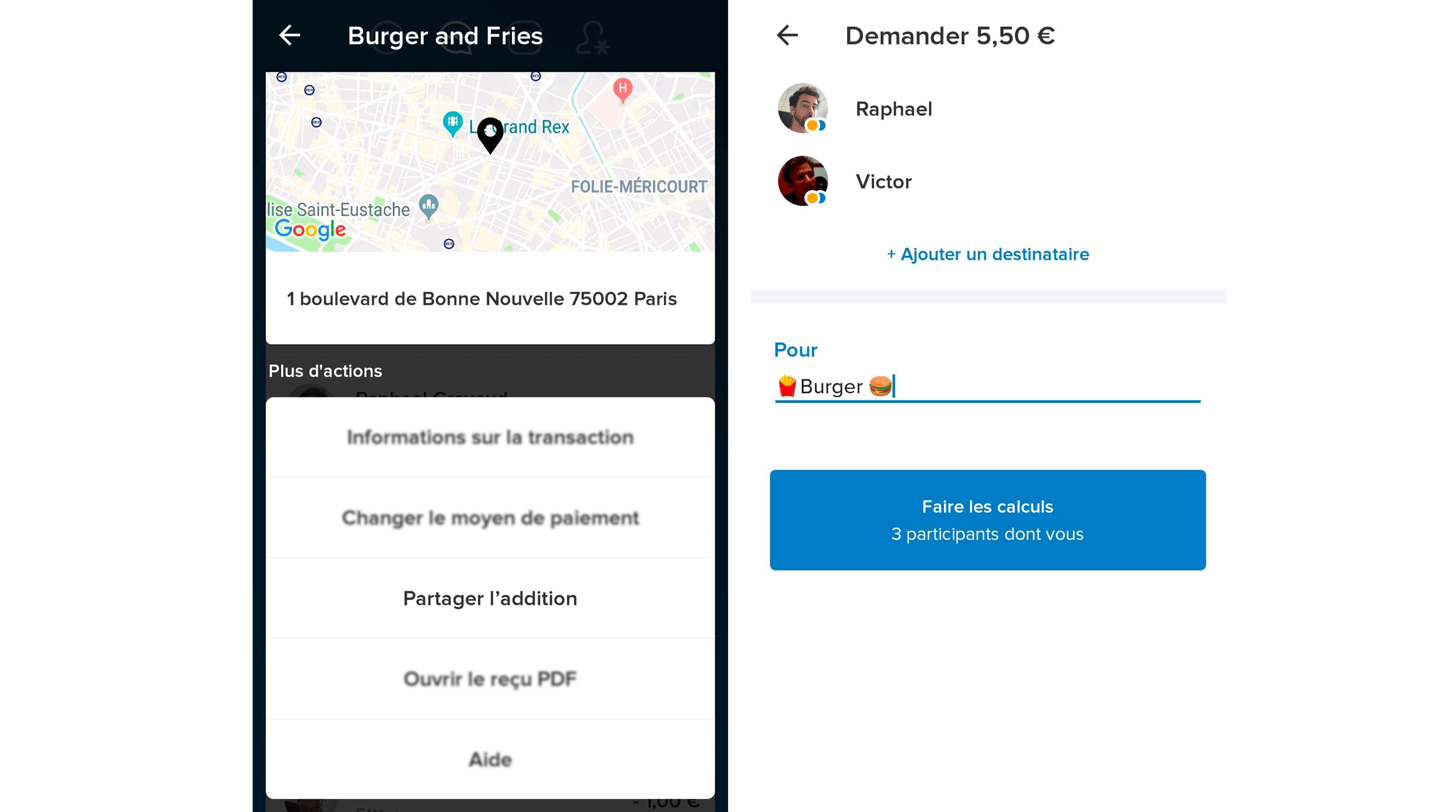The width and height of the screenshot is (1456, 812).
Task: Select Changer le moyen de paiement
Action: point(490,518)
